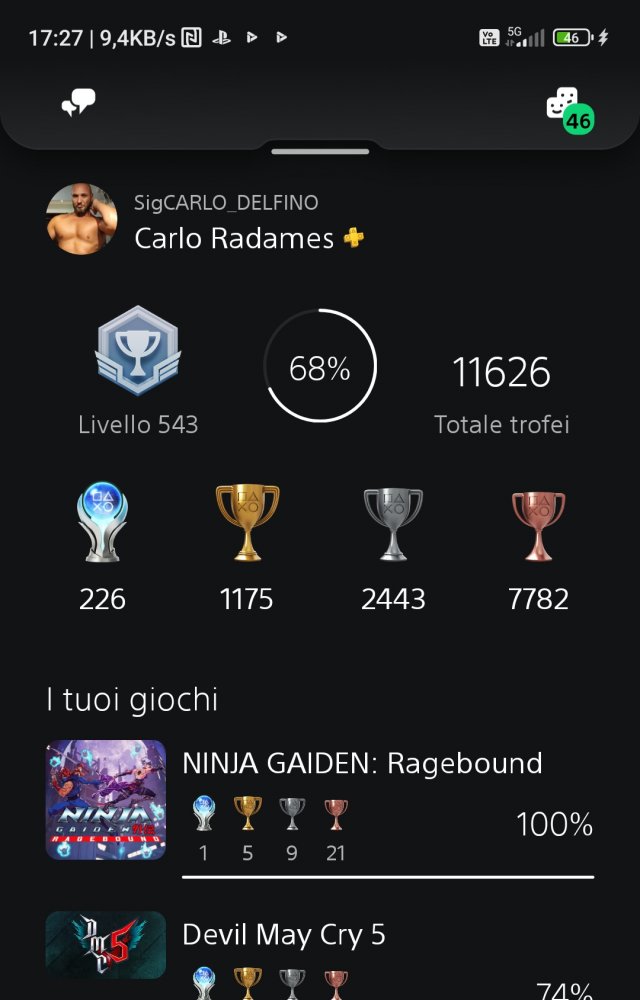
Task: View trophy level 543 details
Action: click(x=138, y=372)
